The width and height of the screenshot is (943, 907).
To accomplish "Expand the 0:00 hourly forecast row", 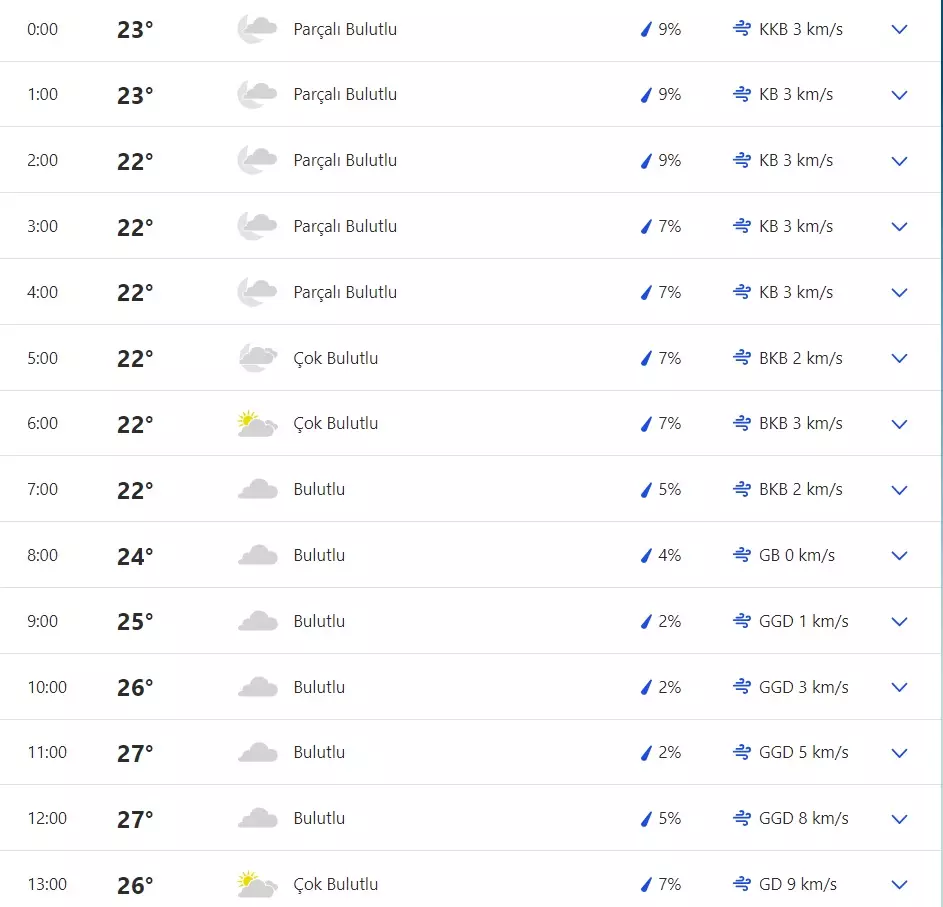I will [899, 30].
